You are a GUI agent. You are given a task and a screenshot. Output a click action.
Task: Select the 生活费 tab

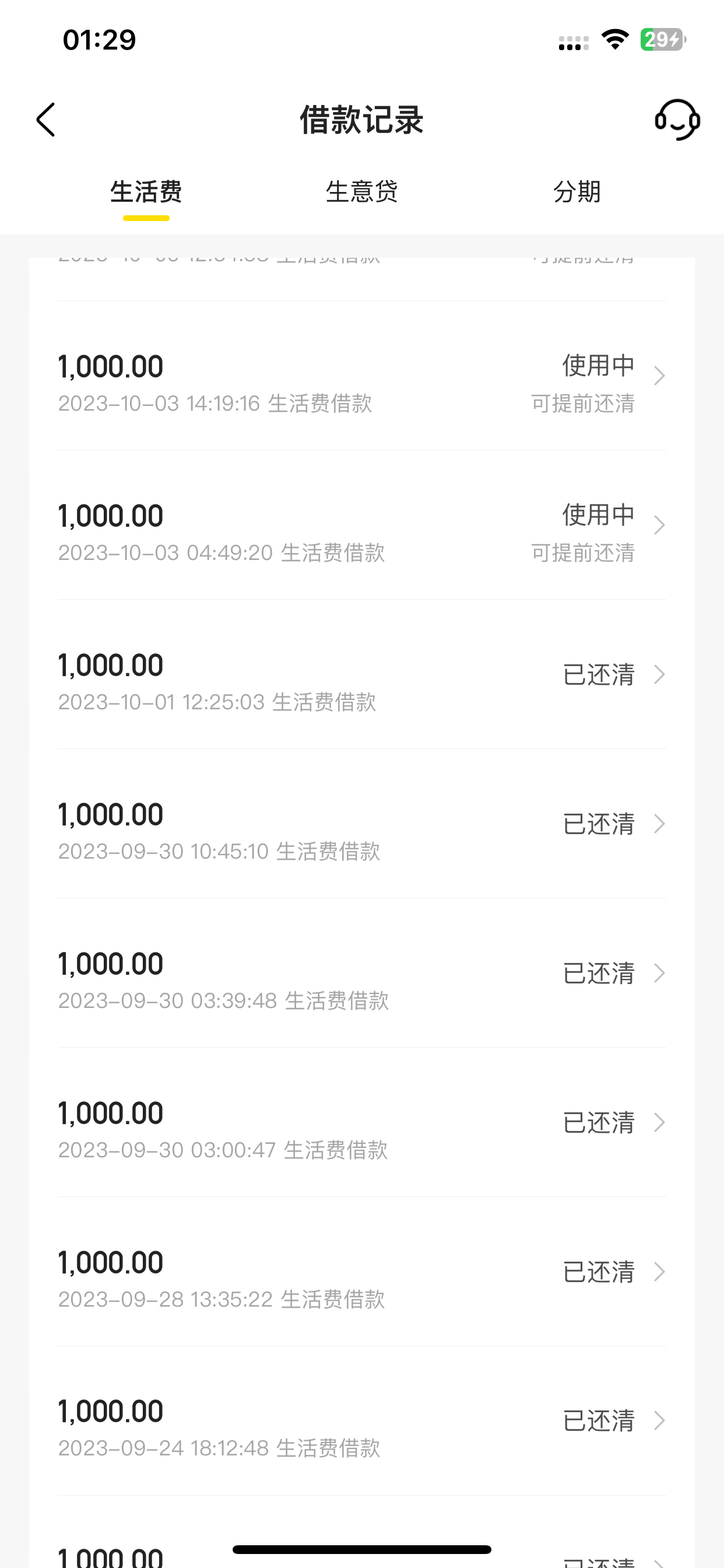coord(146,192)
